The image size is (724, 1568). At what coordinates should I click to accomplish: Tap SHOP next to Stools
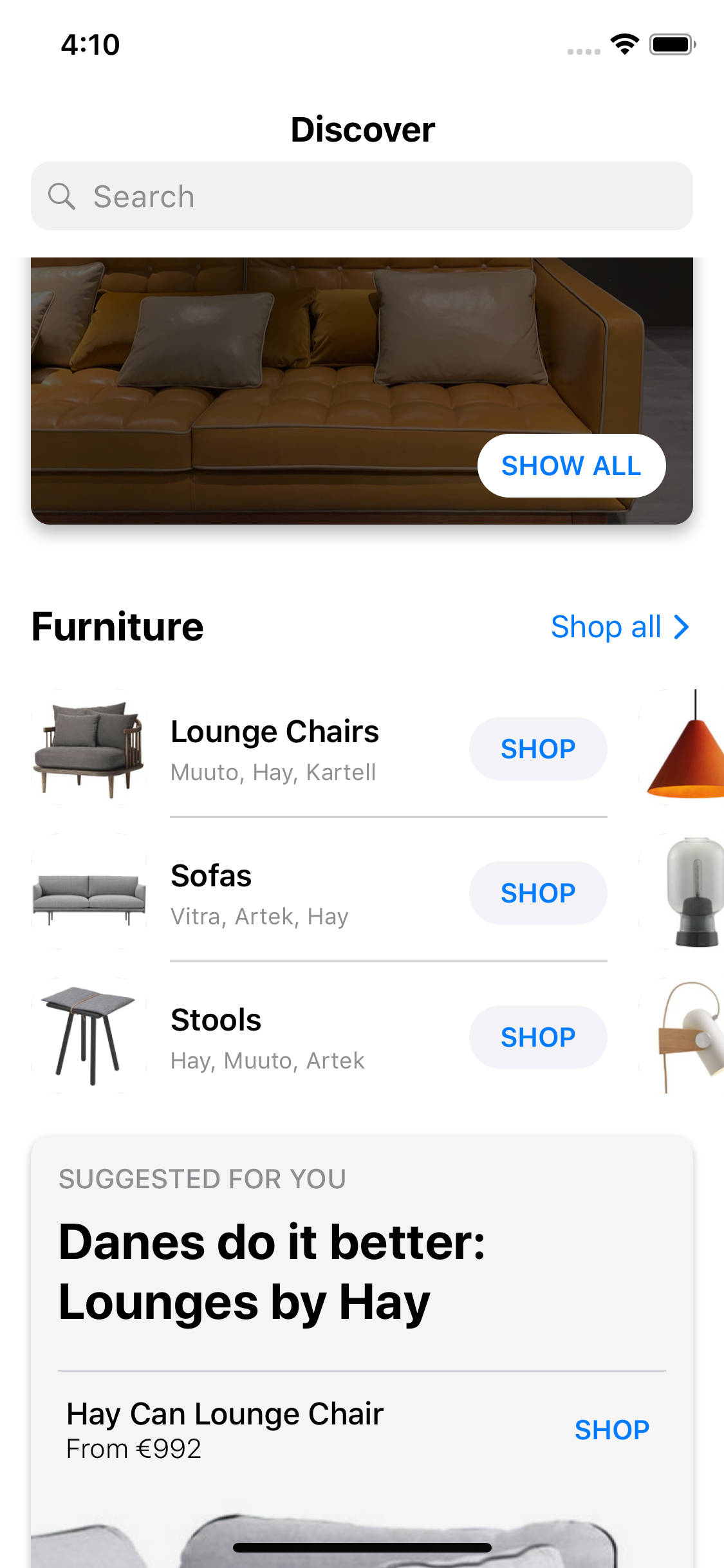tap(538, 1037)
